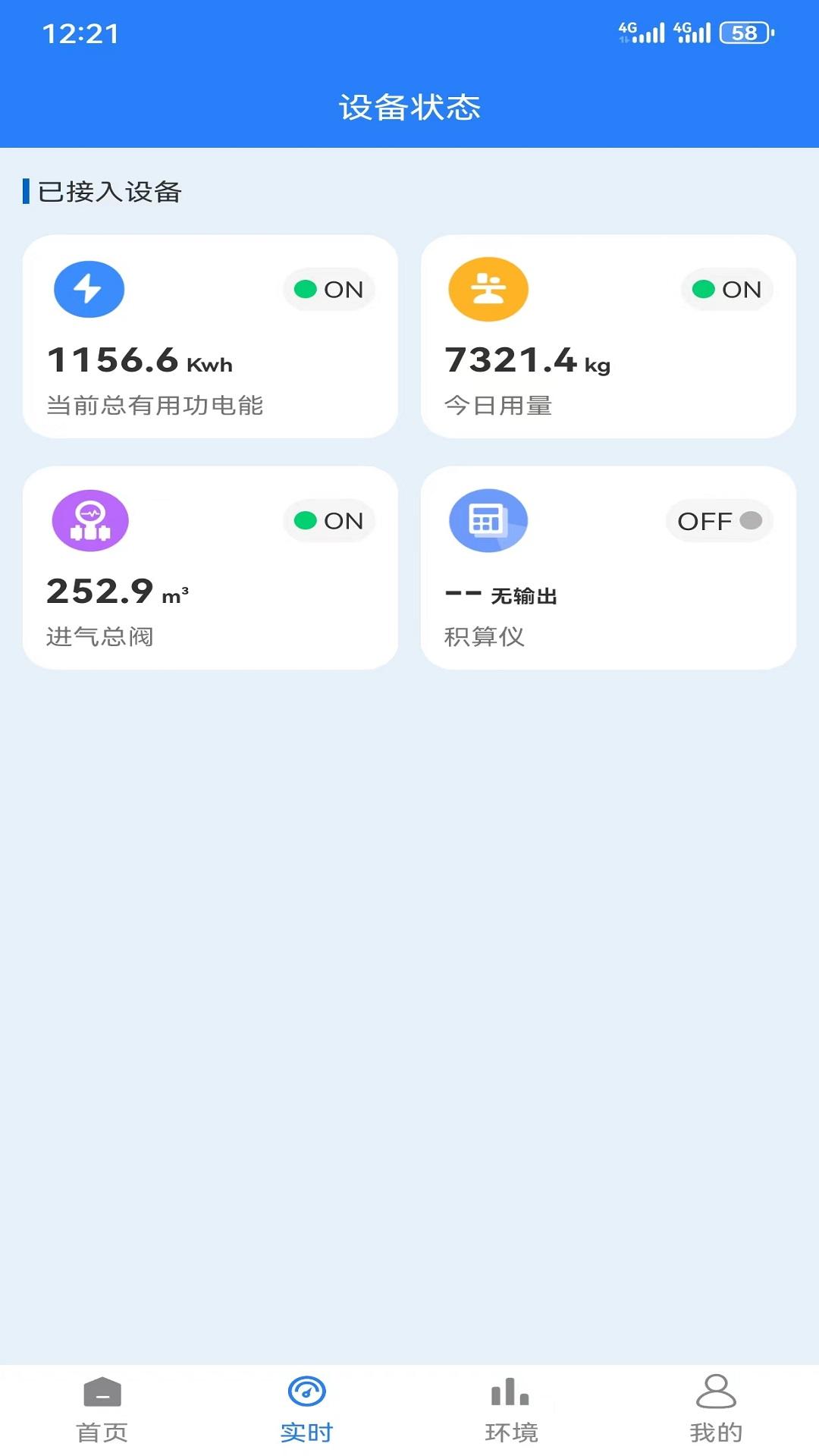Open the 我的 profile person icon
Viewport: 819px width, 1456px height.
tap(714, 1407)
